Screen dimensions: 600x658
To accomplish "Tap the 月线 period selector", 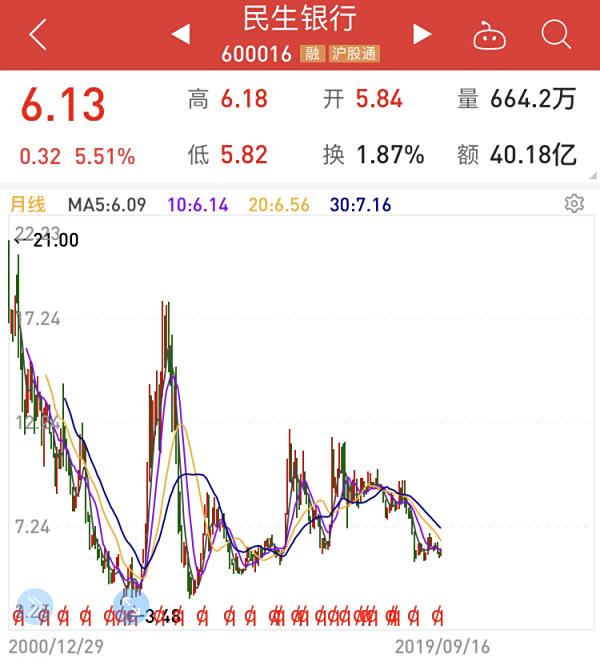I will (x=28, y=205).
